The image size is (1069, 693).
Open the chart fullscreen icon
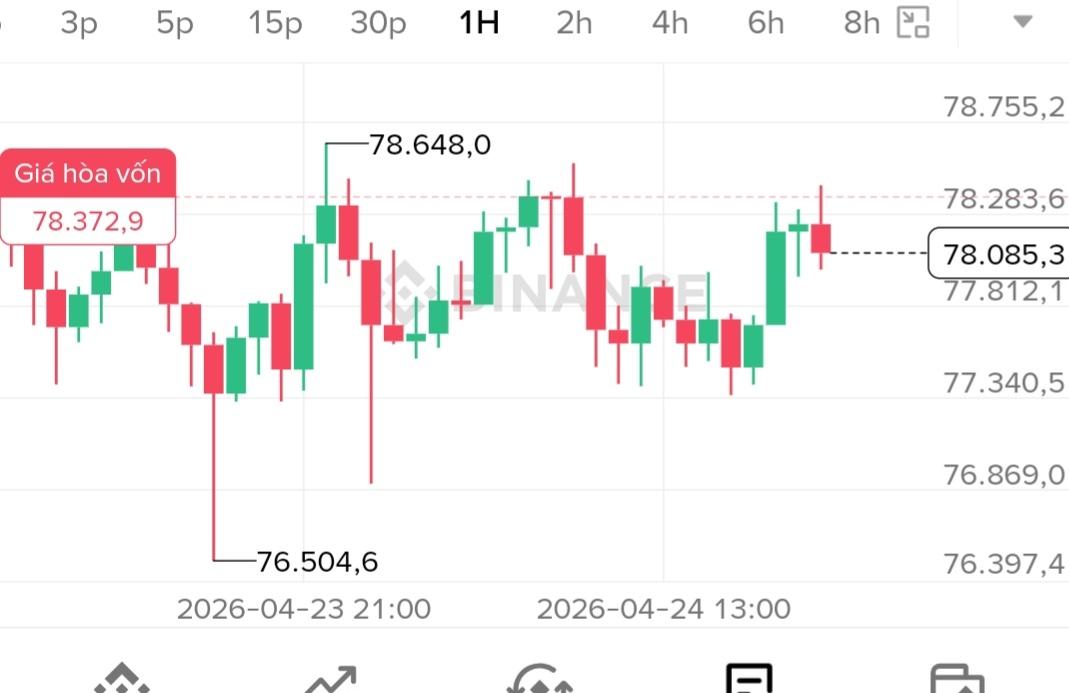(x=913, y=22)
